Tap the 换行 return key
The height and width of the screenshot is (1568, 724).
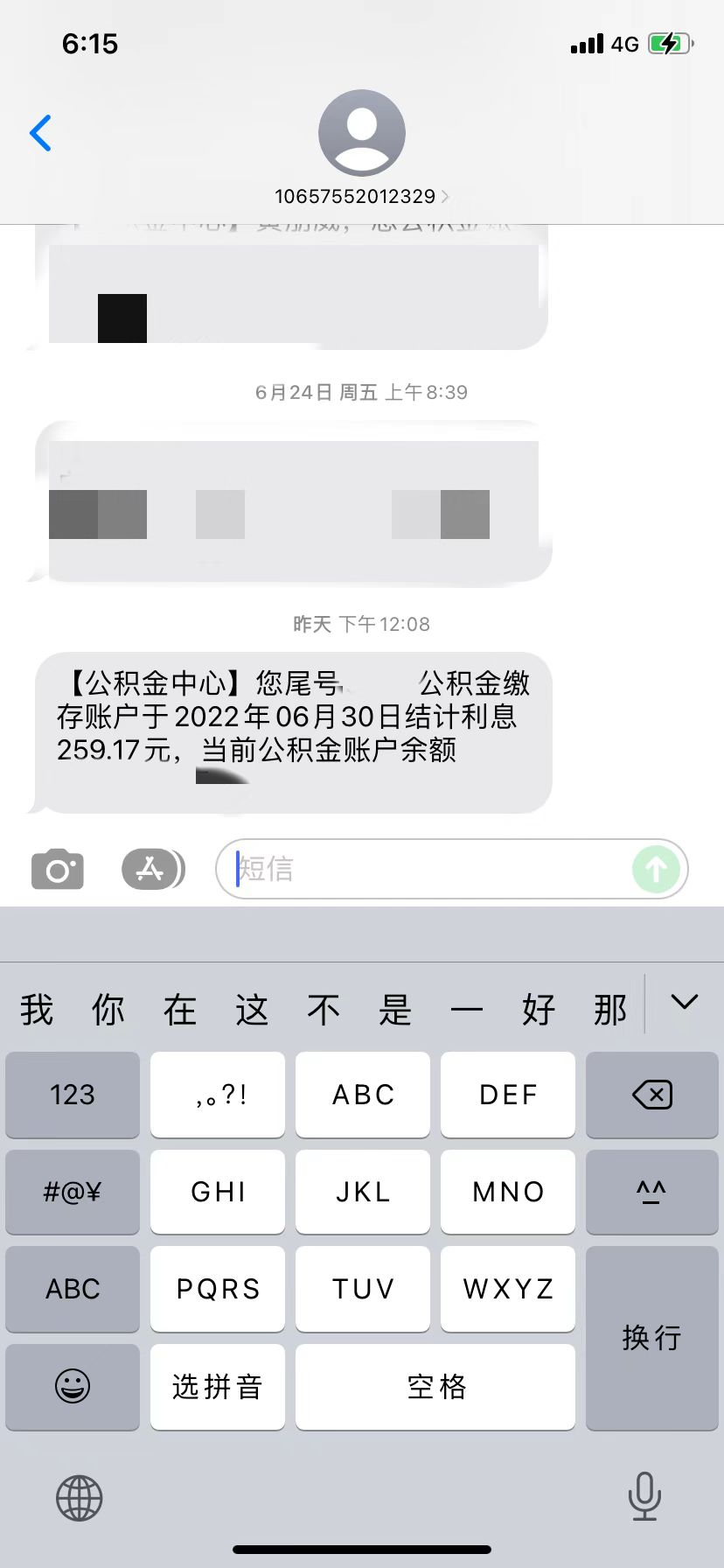pos(651,1337)
